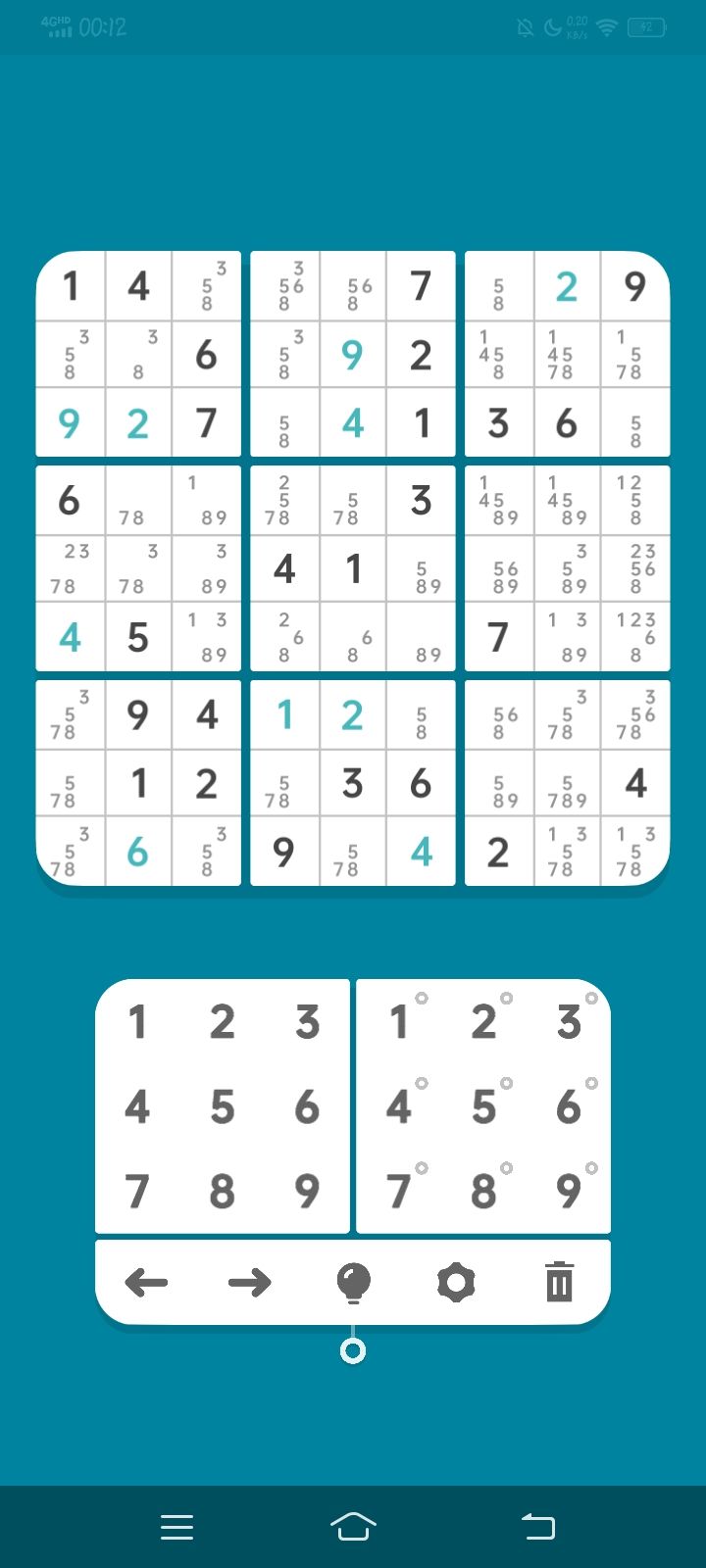Request a hint with the lightbulb
Viewport: 706px width, 1568px height.
click(353, 1282)
